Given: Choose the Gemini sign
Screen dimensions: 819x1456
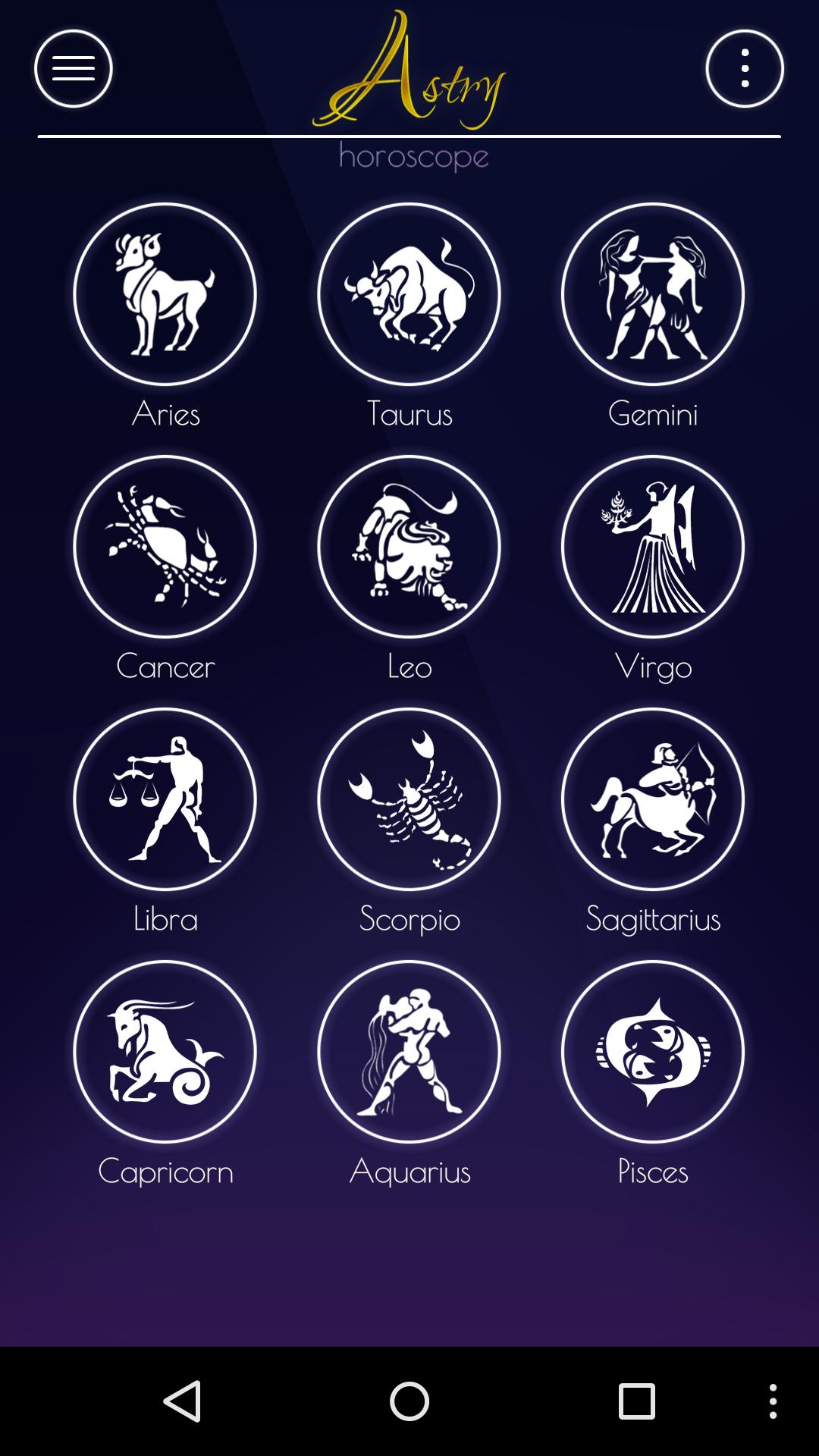Looking at the screenshot, I should click(652, 294).
